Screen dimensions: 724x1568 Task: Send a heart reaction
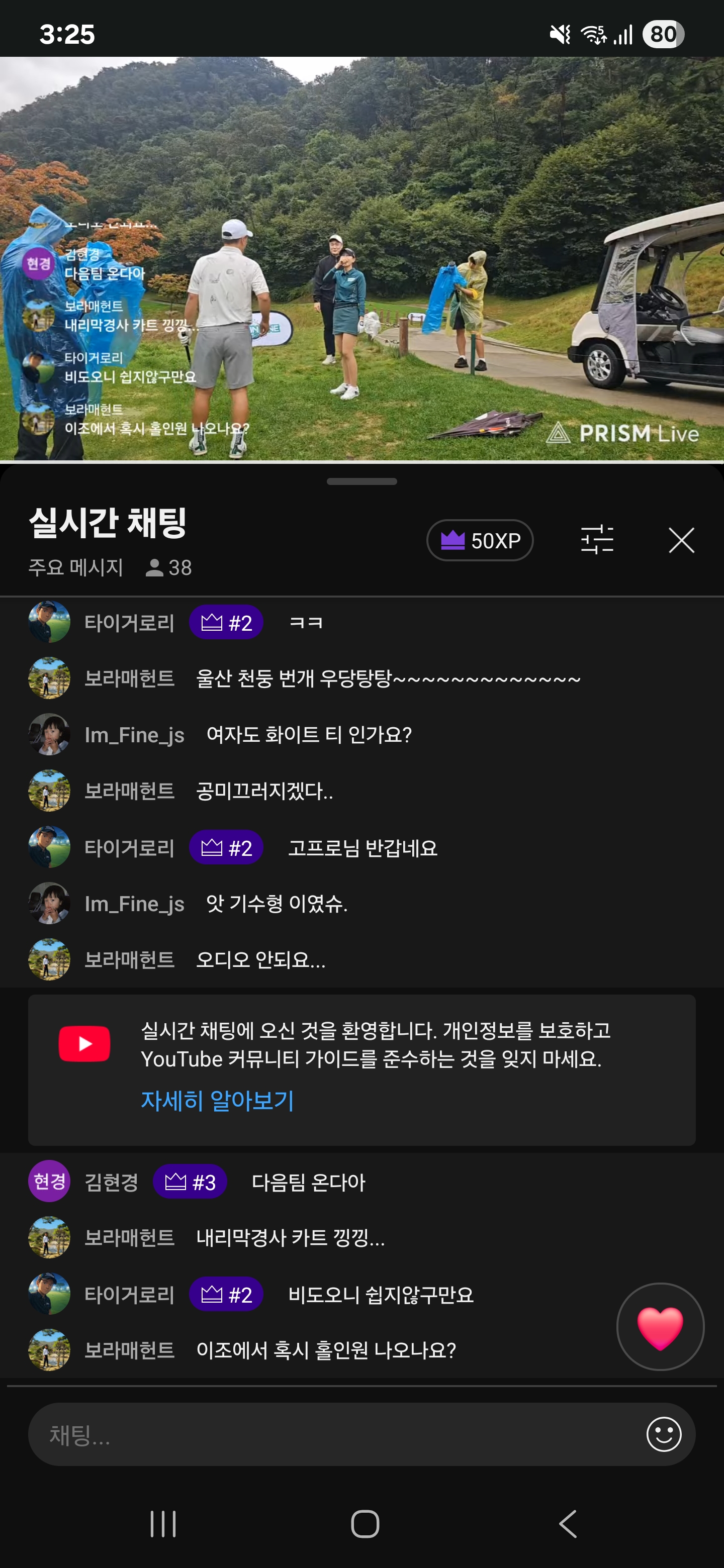[660, 1327]
